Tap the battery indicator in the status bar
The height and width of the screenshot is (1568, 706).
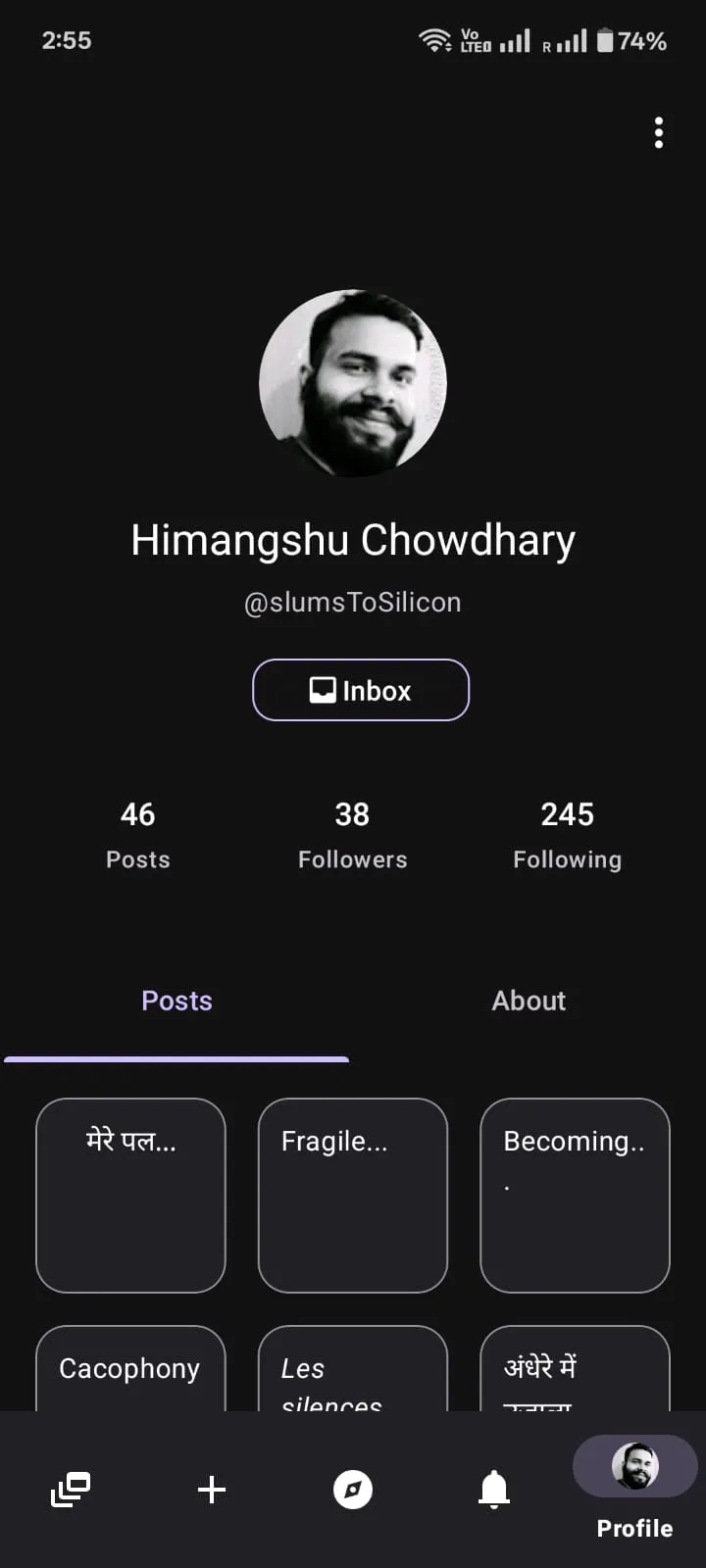pos(605,40)
